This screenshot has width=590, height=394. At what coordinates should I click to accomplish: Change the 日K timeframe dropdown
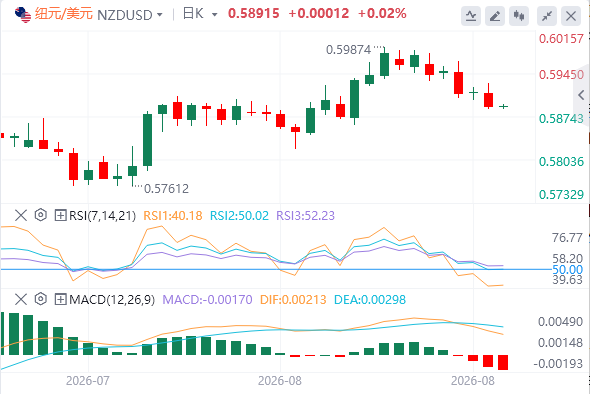pyautogui.click(x=200, y=14)
